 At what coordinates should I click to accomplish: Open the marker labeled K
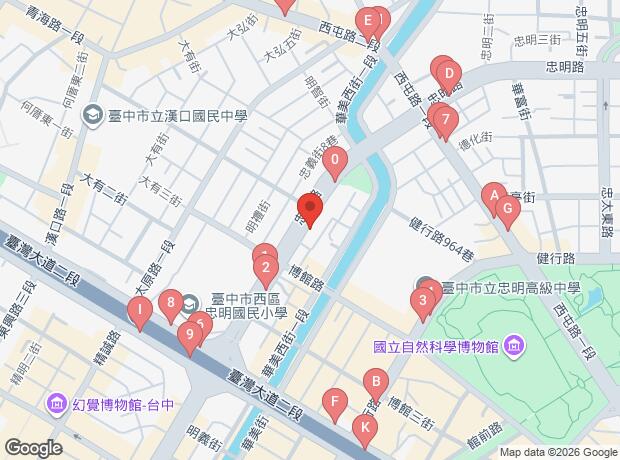365,429
